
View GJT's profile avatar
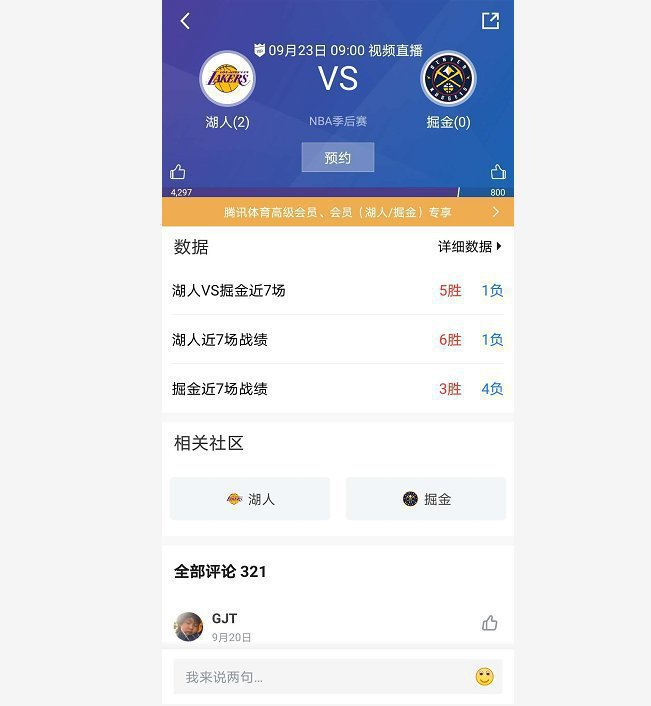pyautogui.click(x=189, y=626)
